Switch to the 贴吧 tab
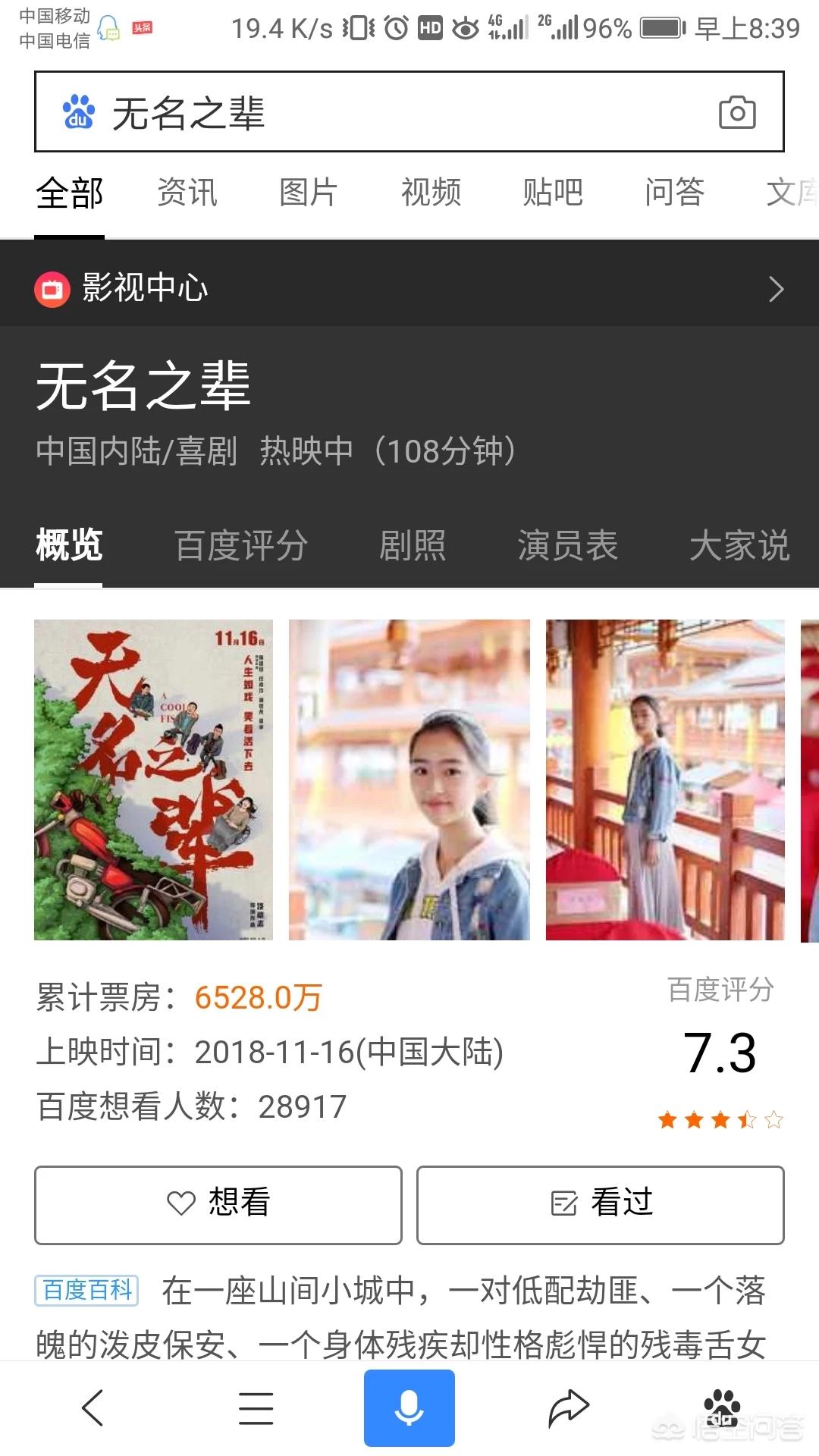Image resolution: width=819 pixels, height=1456 pixels. pyautogui.click(x=553, y=192)
